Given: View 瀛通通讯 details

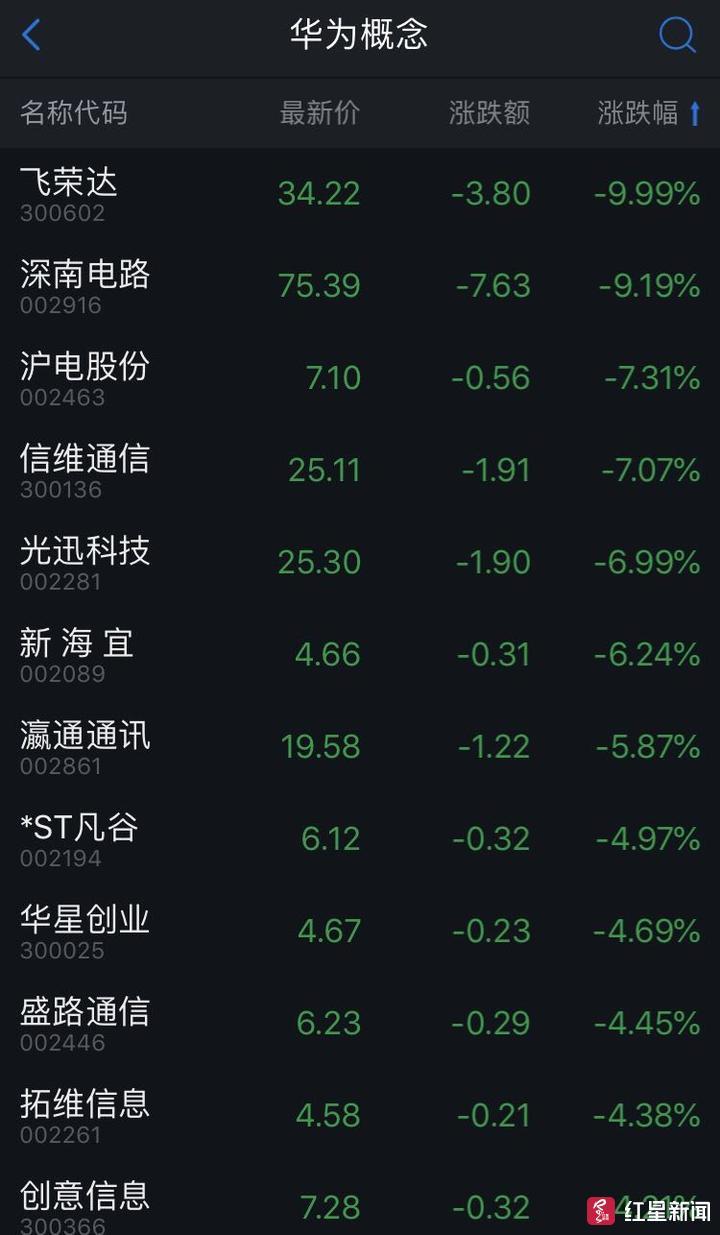Looking at the screenshot, I should click(360, 746).
